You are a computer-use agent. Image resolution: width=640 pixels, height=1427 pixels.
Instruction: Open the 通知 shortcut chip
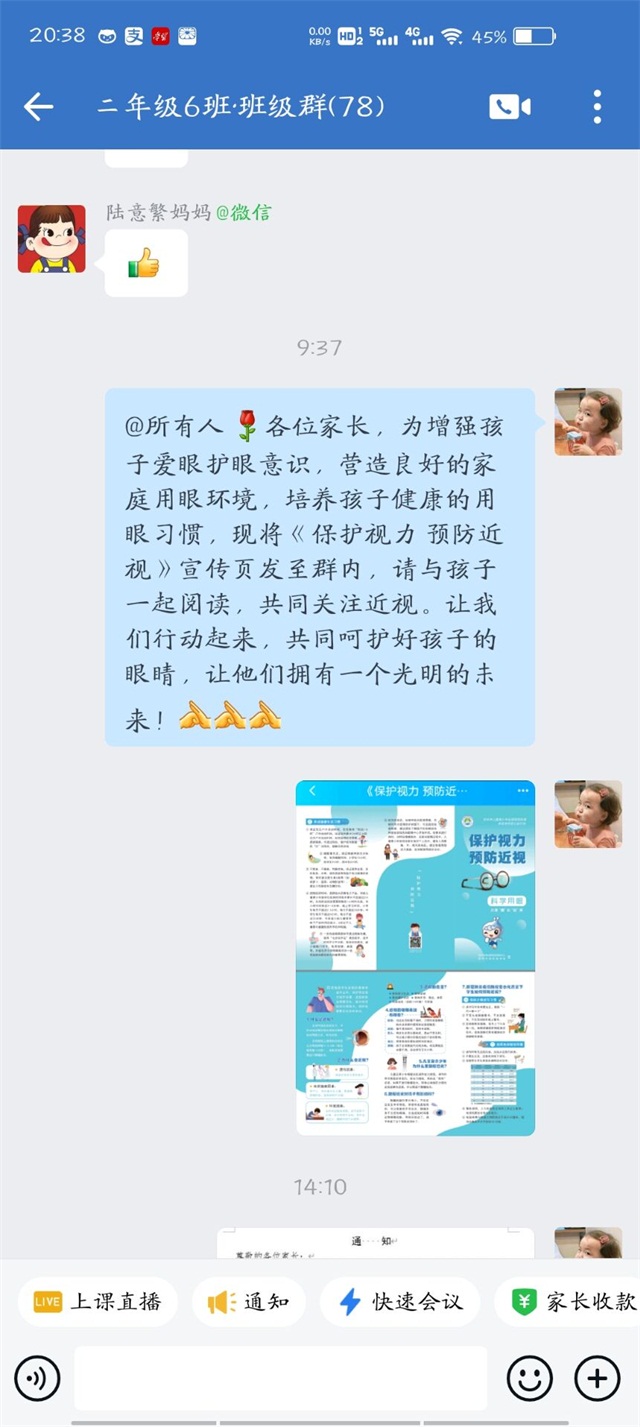coord(248,1301)
